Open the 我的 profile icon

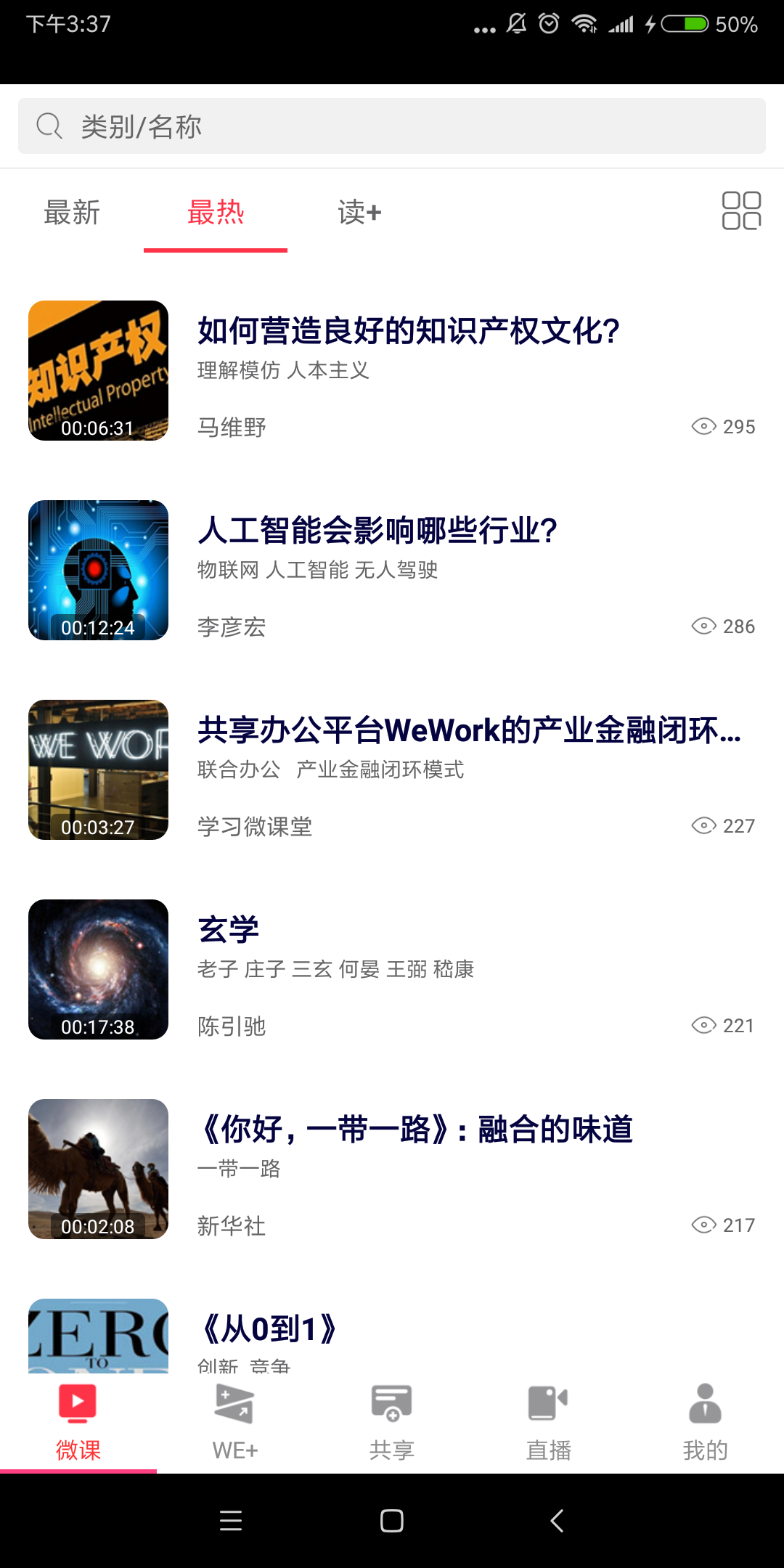pos(706,1419)
